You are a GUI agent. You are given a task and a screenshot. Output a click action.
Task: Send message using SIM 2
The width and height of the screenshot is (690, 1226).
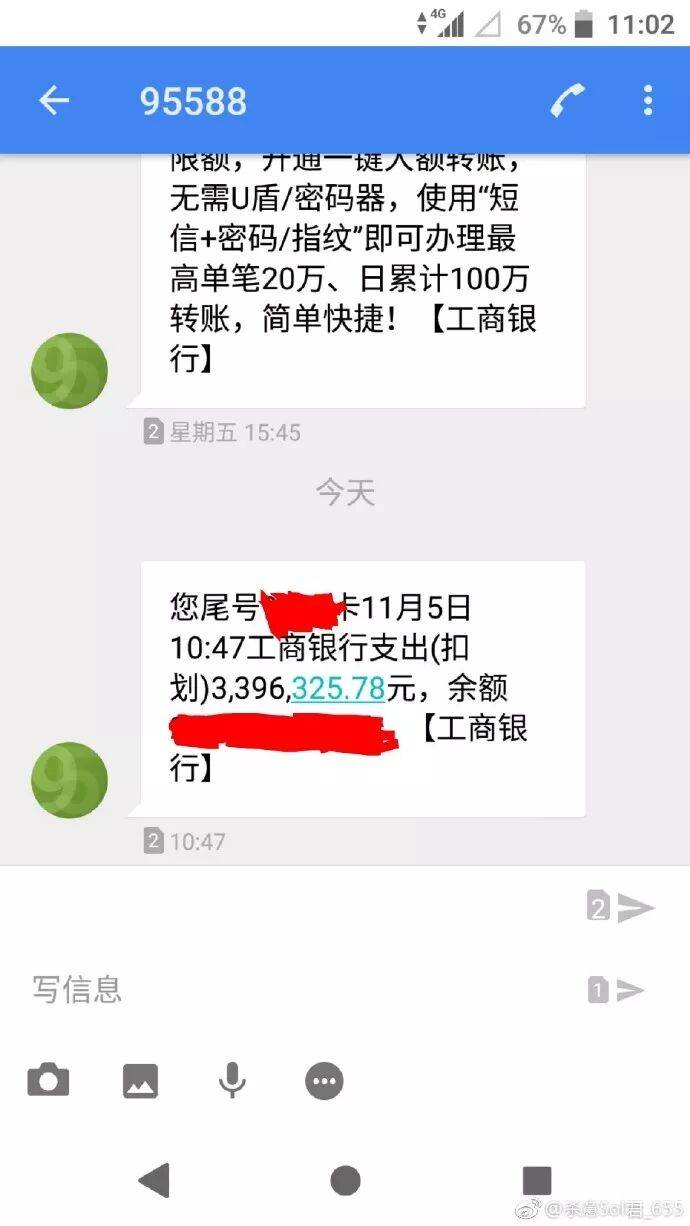[x=621, y=907]
